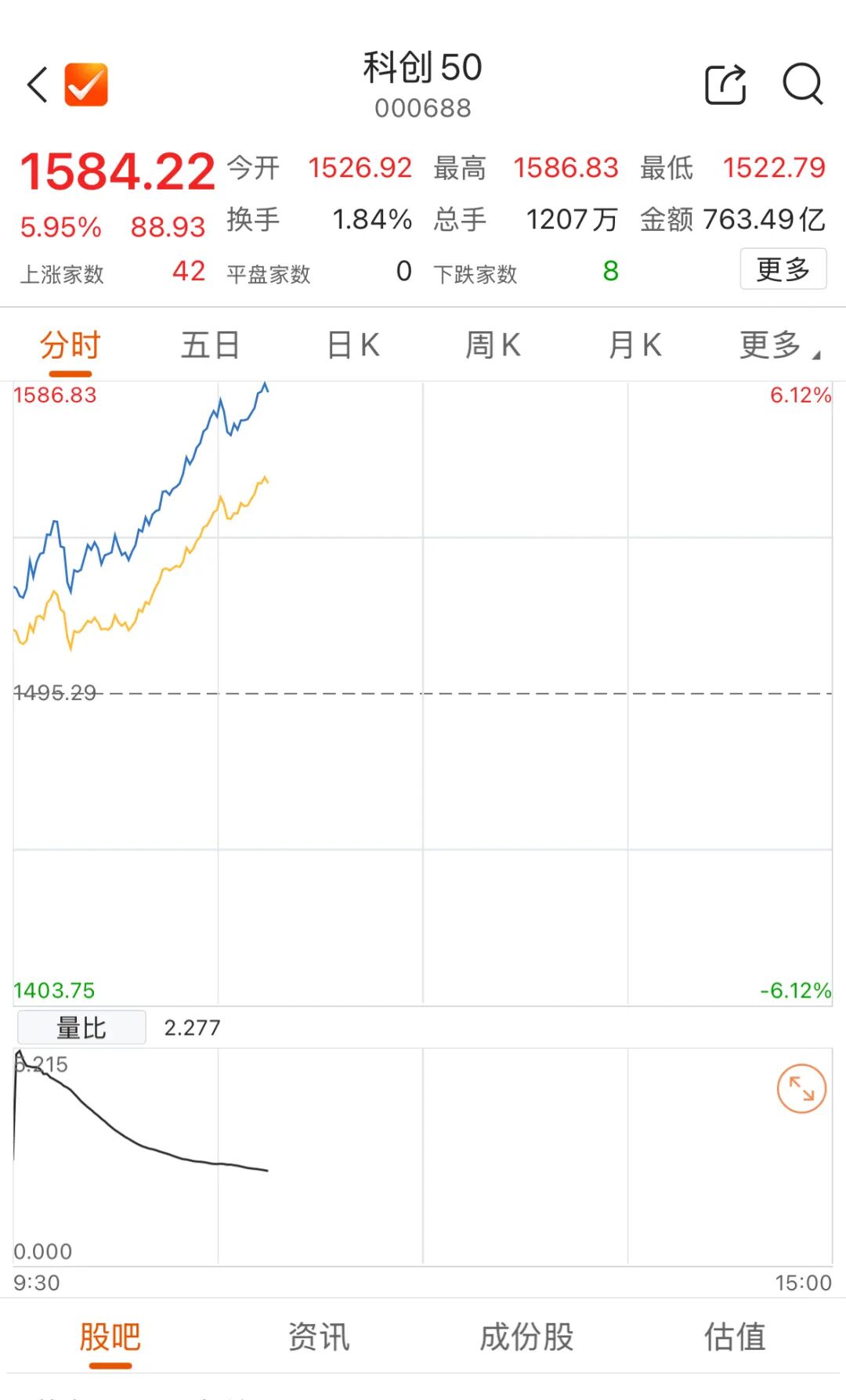
Task: Open the 股吧 tab
Action: coord(110,1337)
